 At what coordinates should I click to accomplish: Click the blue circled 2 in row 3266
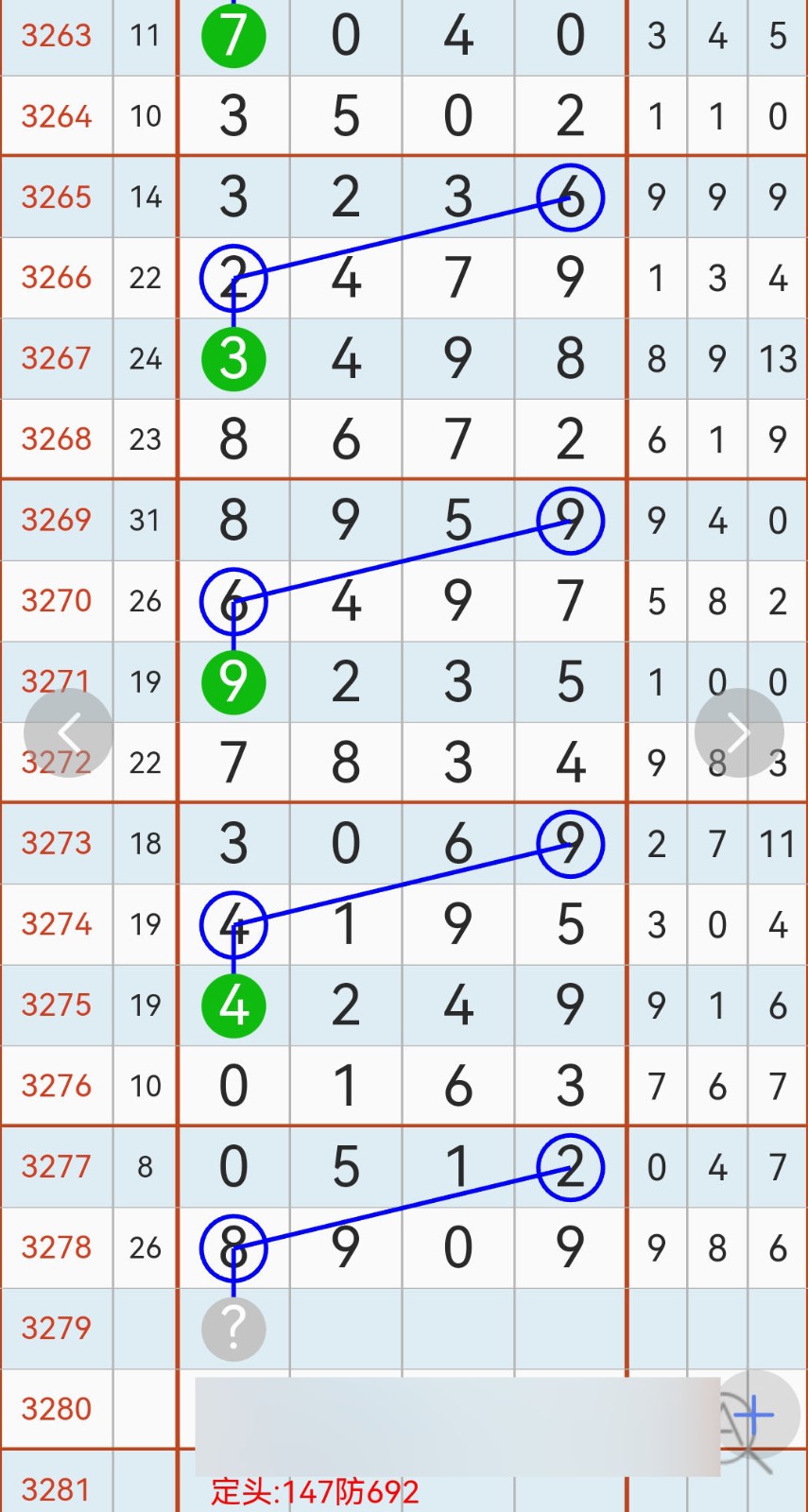pyautogui.click(x=233, y=278)
